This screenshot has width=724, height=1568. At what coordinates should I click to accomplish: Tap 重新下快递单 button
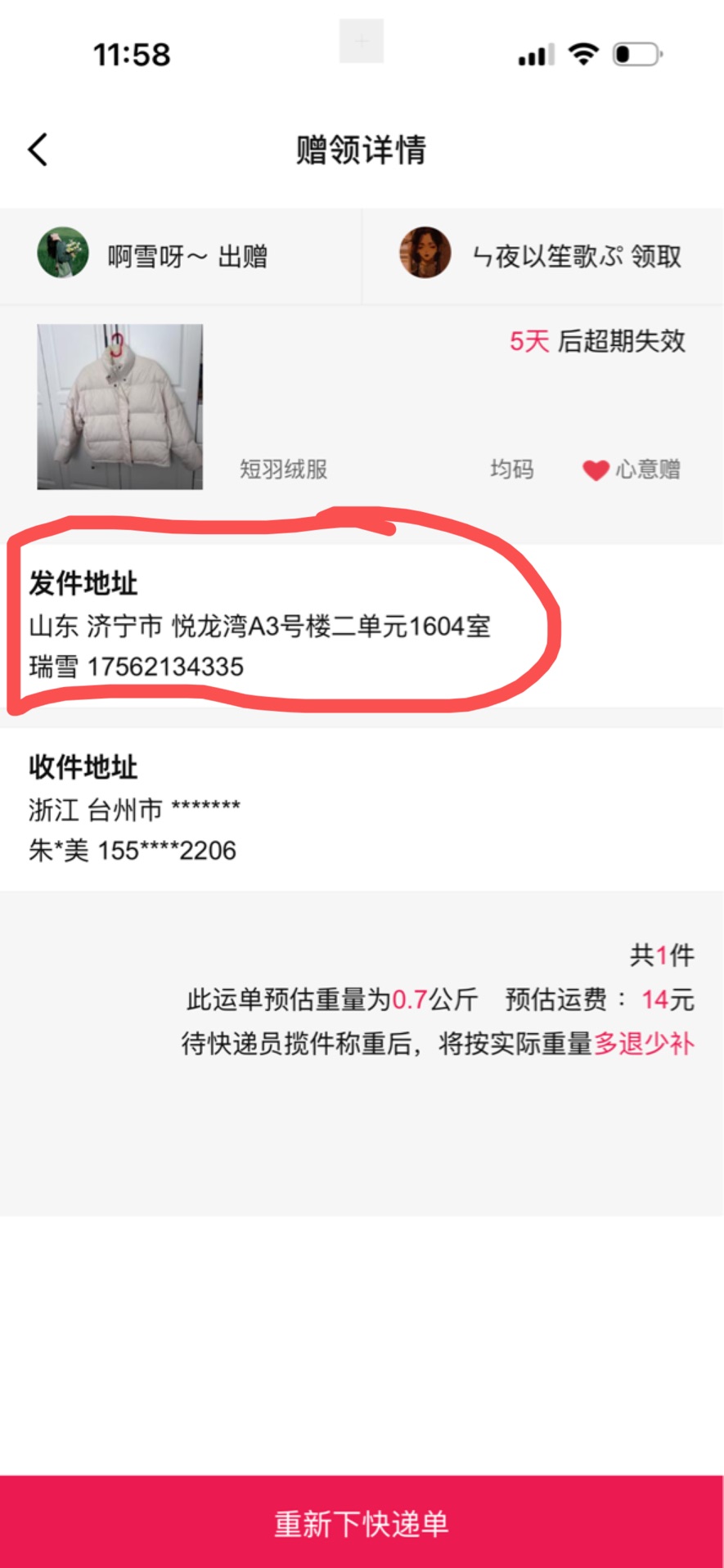click(362, 1523)
